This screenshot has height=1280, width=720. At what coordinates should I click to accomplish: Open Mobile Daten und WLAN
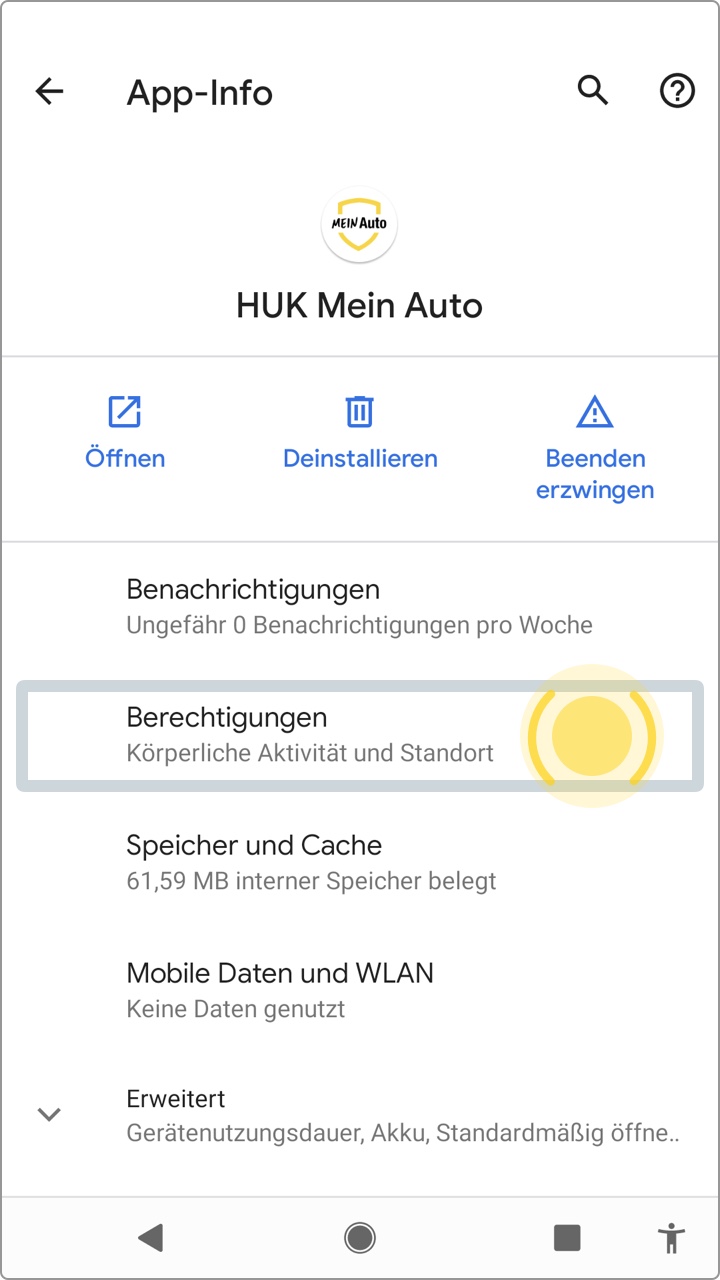360,990
